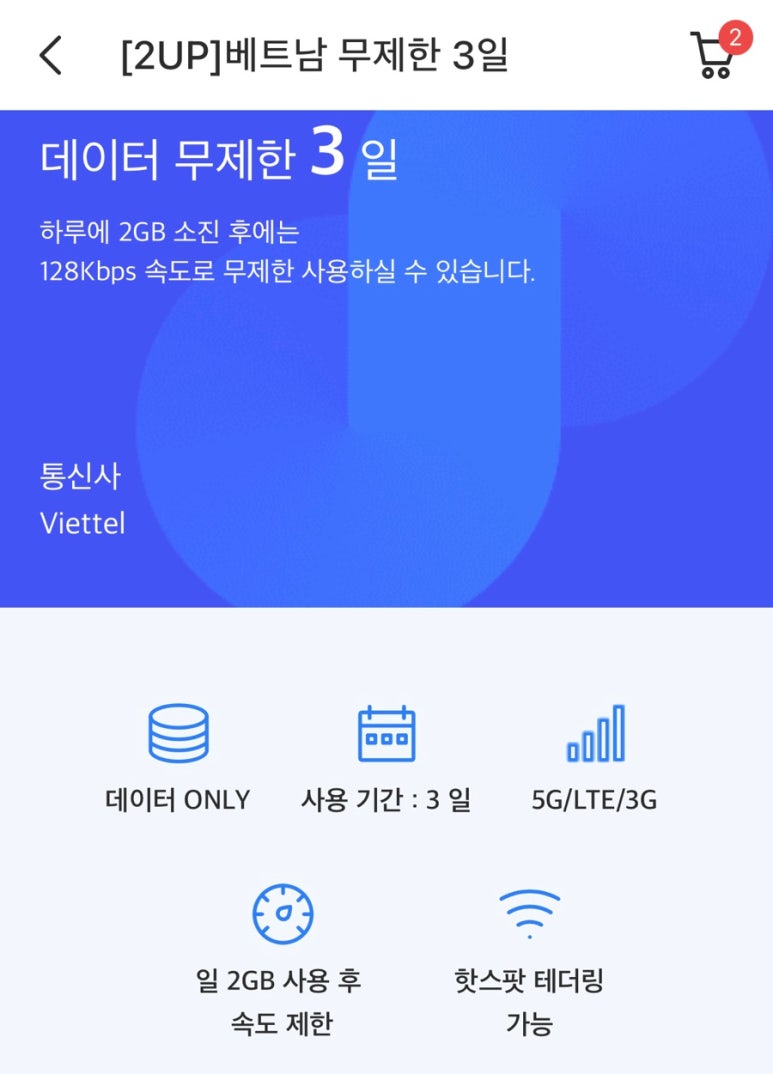Viewport: 773px width, 1074px height.
Task: Go back using the top-left arrow
Action: pyautogui.click(x=51, y=55)
